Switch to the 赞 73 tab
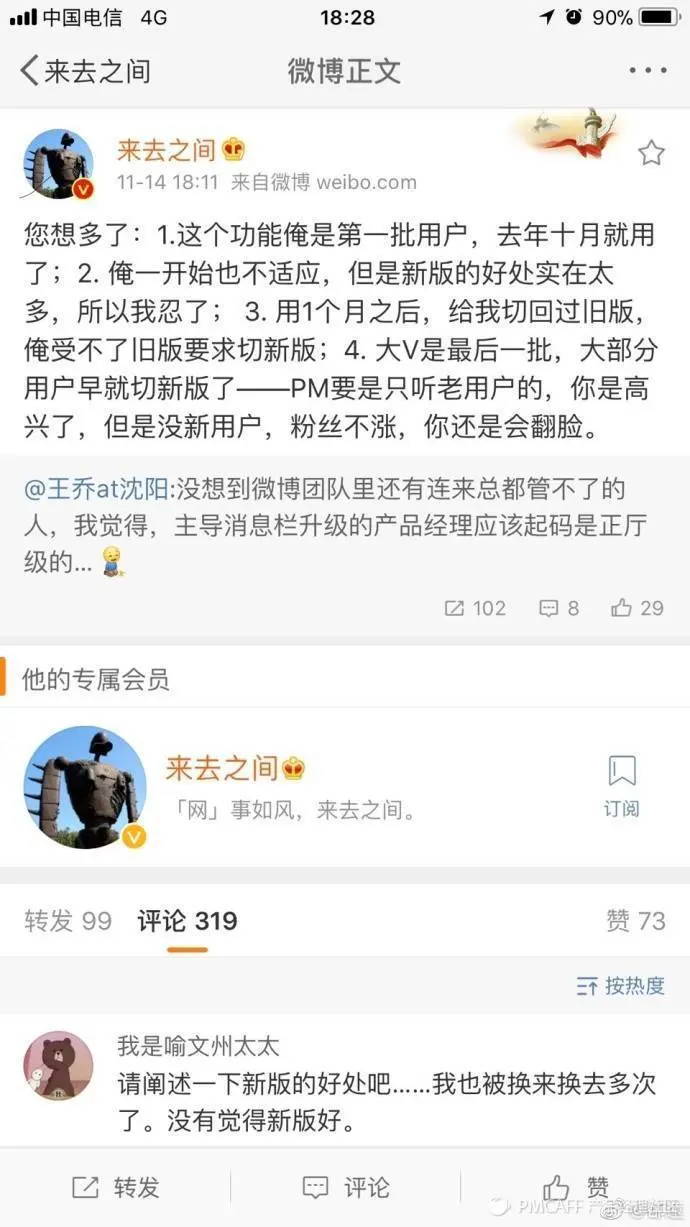 pyautogui.click(x=635, y=920)
